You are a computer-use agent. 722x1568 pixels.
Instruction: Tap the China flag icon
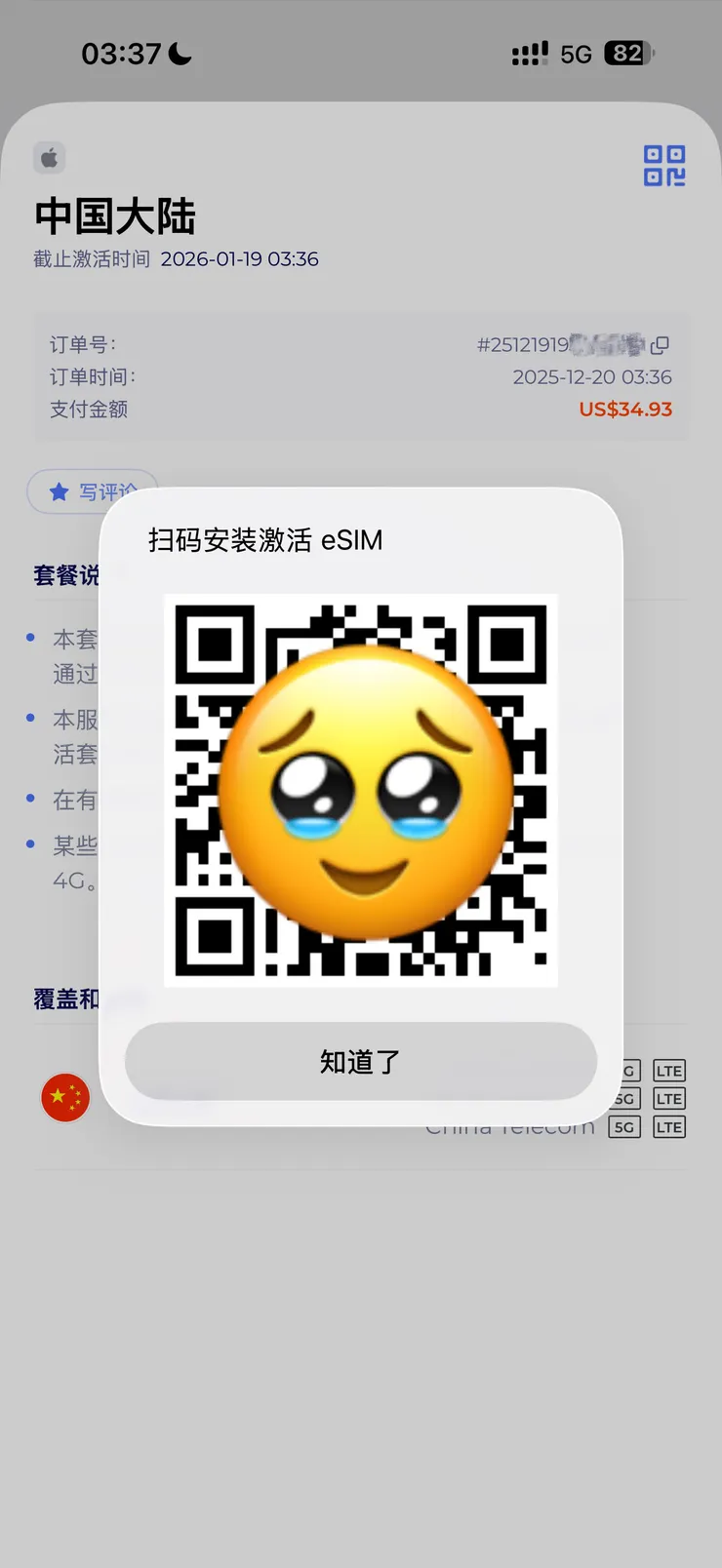tap(64, 1097)
